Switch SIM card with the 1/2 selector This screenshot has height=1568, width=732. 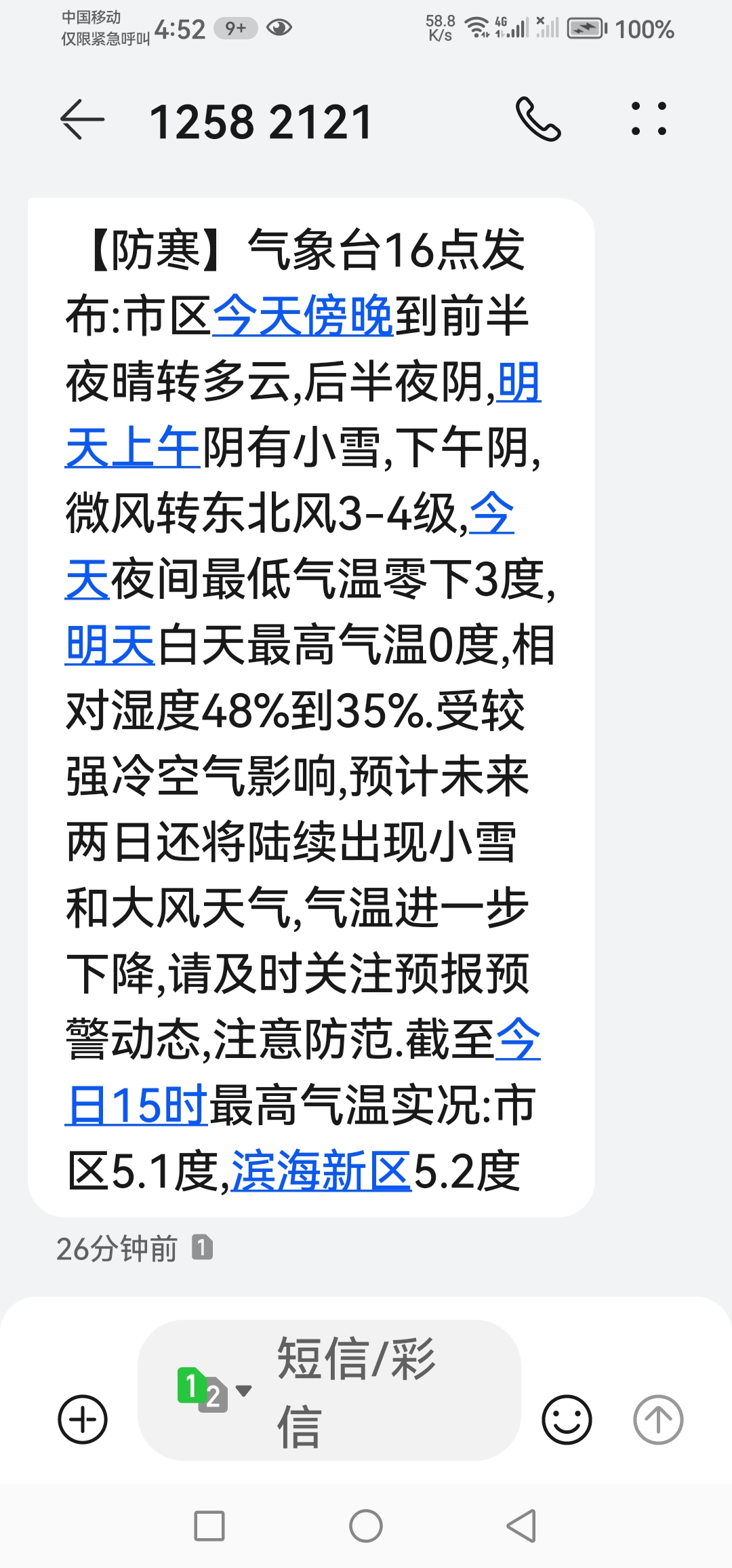tap(211, 1390)
